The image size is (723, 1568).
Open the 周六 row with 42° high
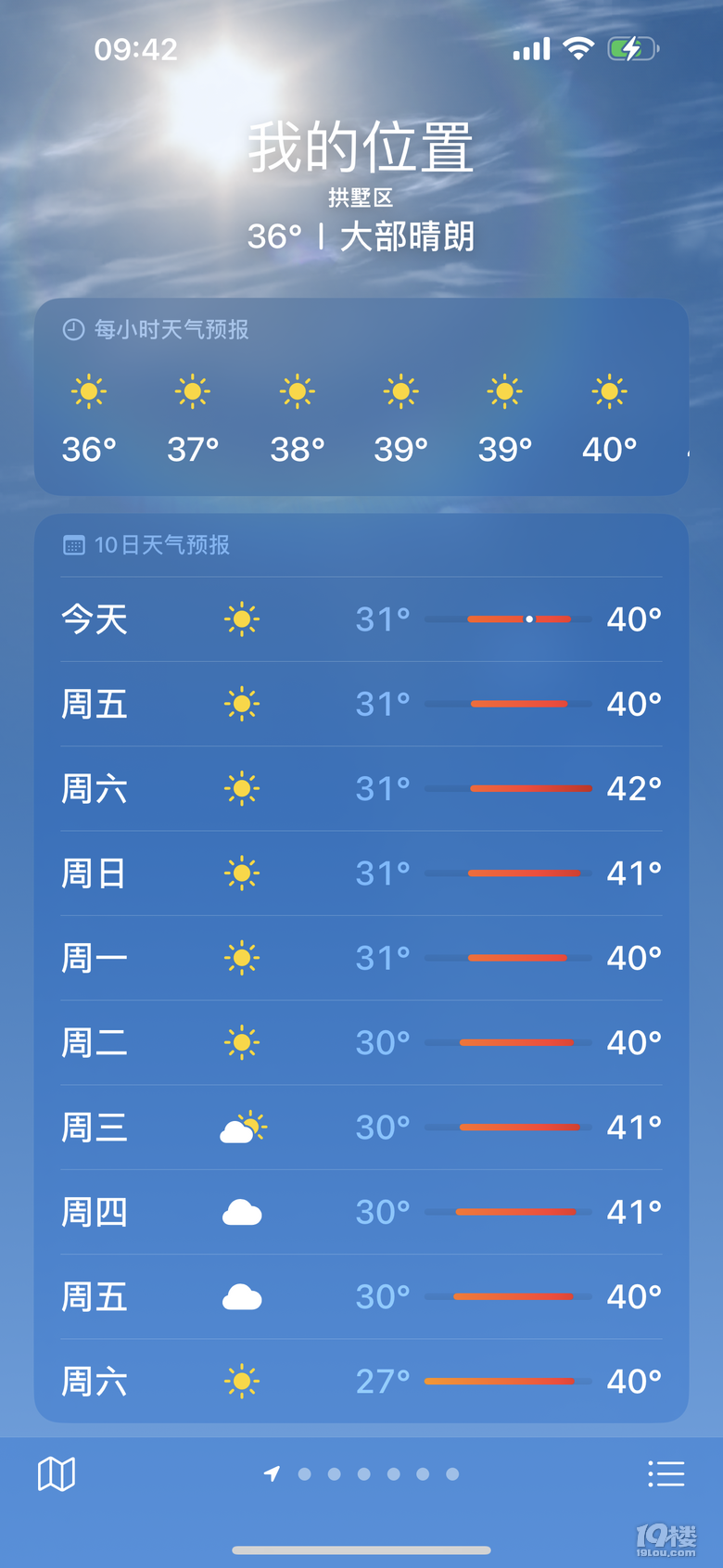point(361,788)
